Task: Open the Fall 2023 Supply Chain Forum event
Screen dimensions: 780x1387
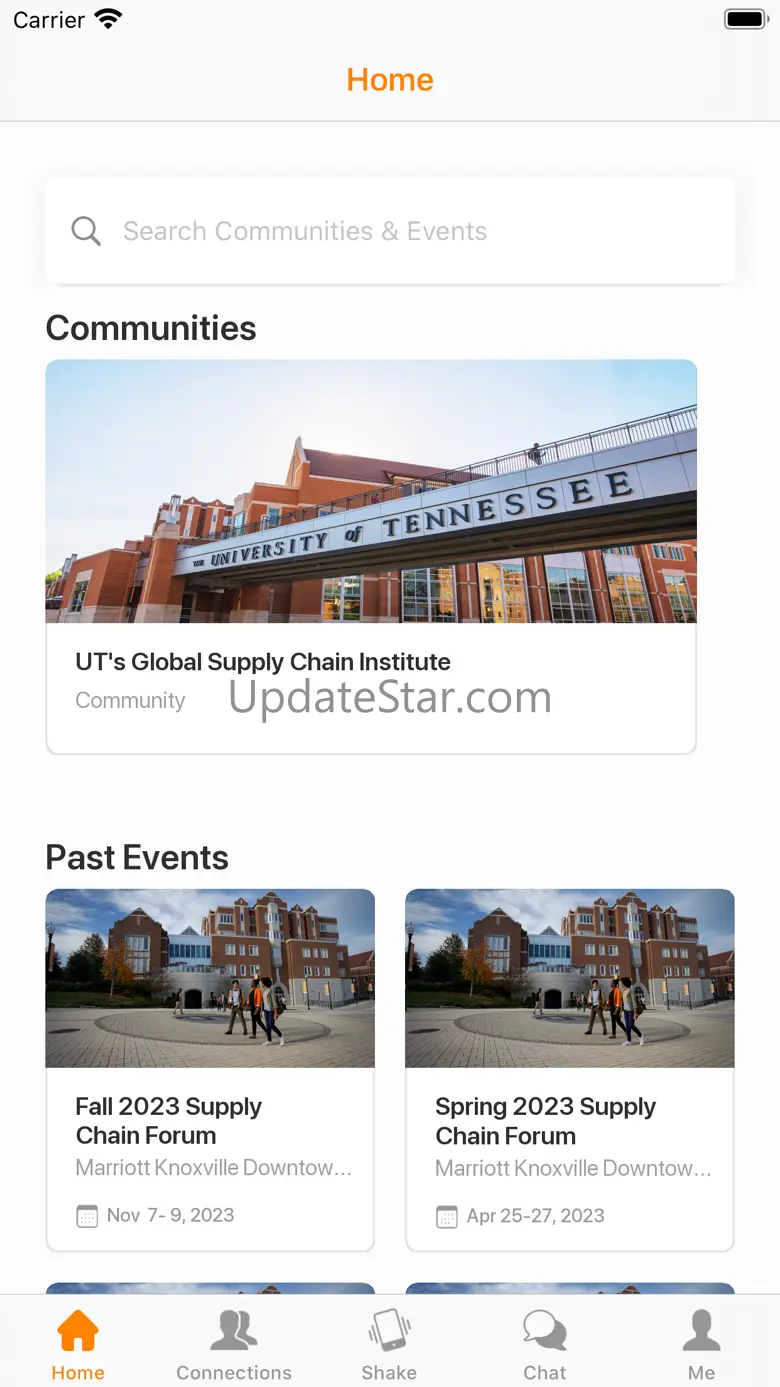Action: coord(210,1070)
